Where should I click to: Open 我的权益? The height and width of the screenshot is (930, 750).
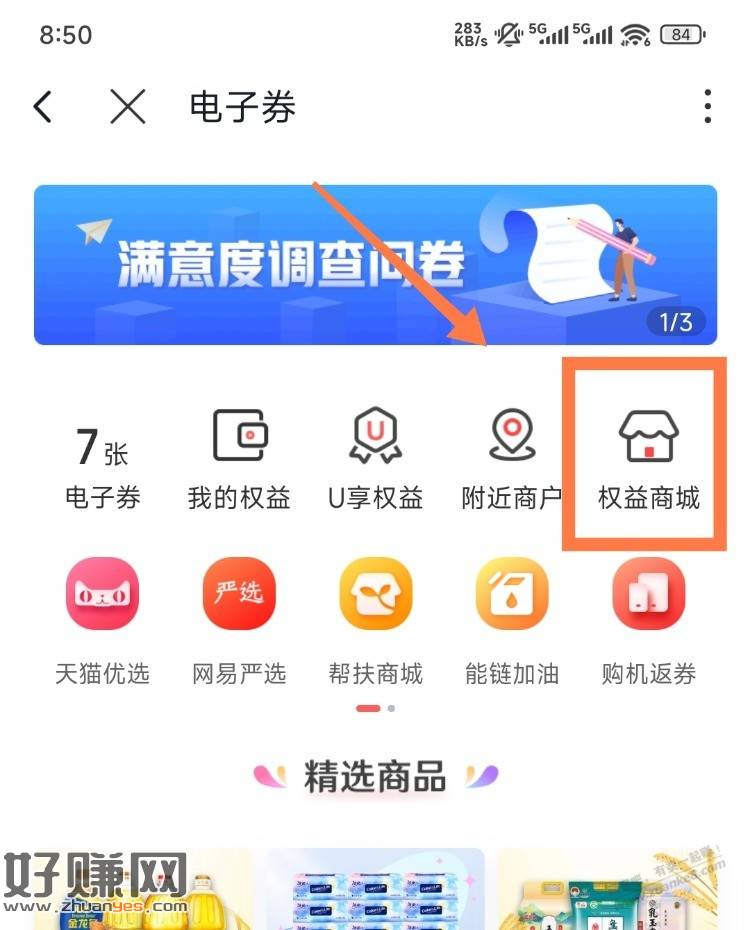click(x=239, y=460)
